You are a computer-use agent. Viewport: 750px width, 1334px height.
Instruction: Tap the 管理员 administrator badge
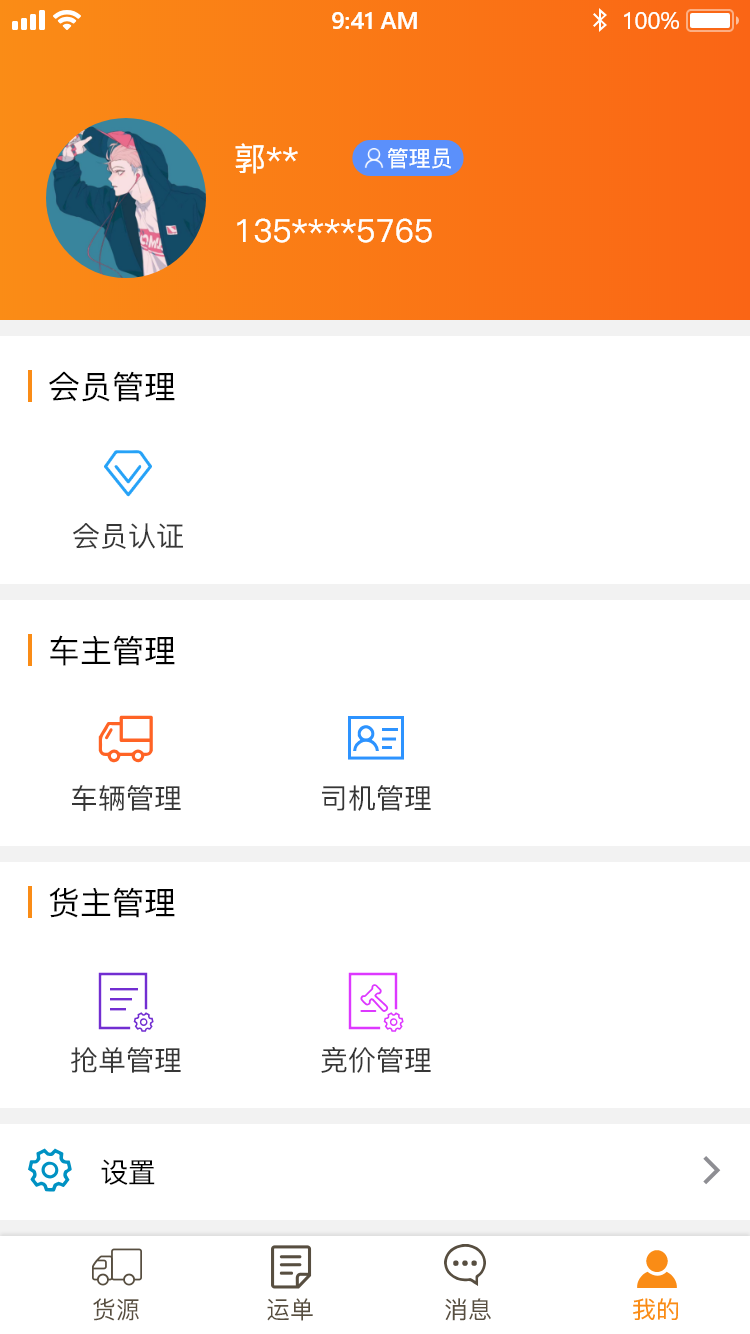(x=408, y=158)
